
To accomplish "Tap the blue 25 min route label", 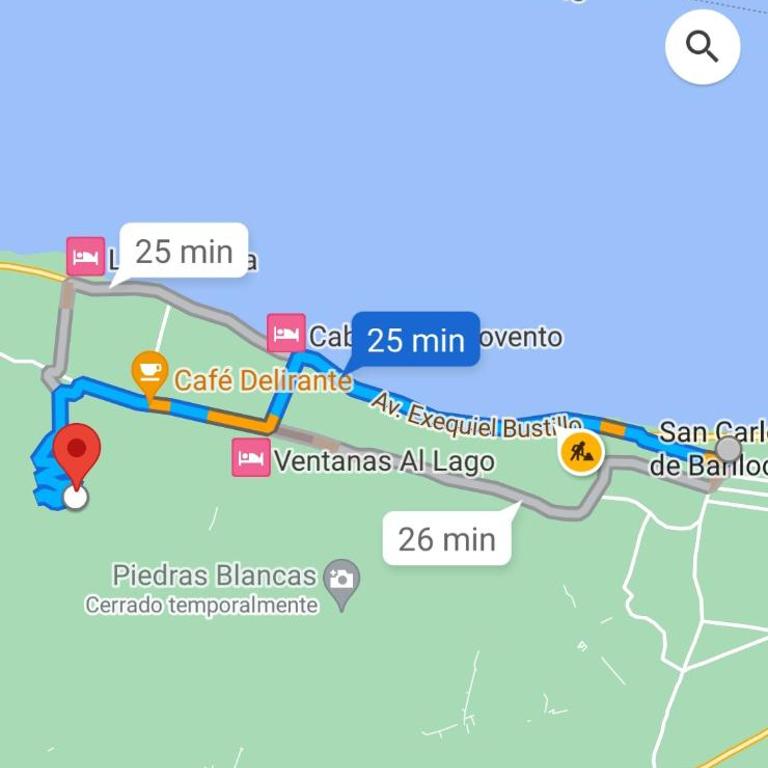I will tap(415, 341).
